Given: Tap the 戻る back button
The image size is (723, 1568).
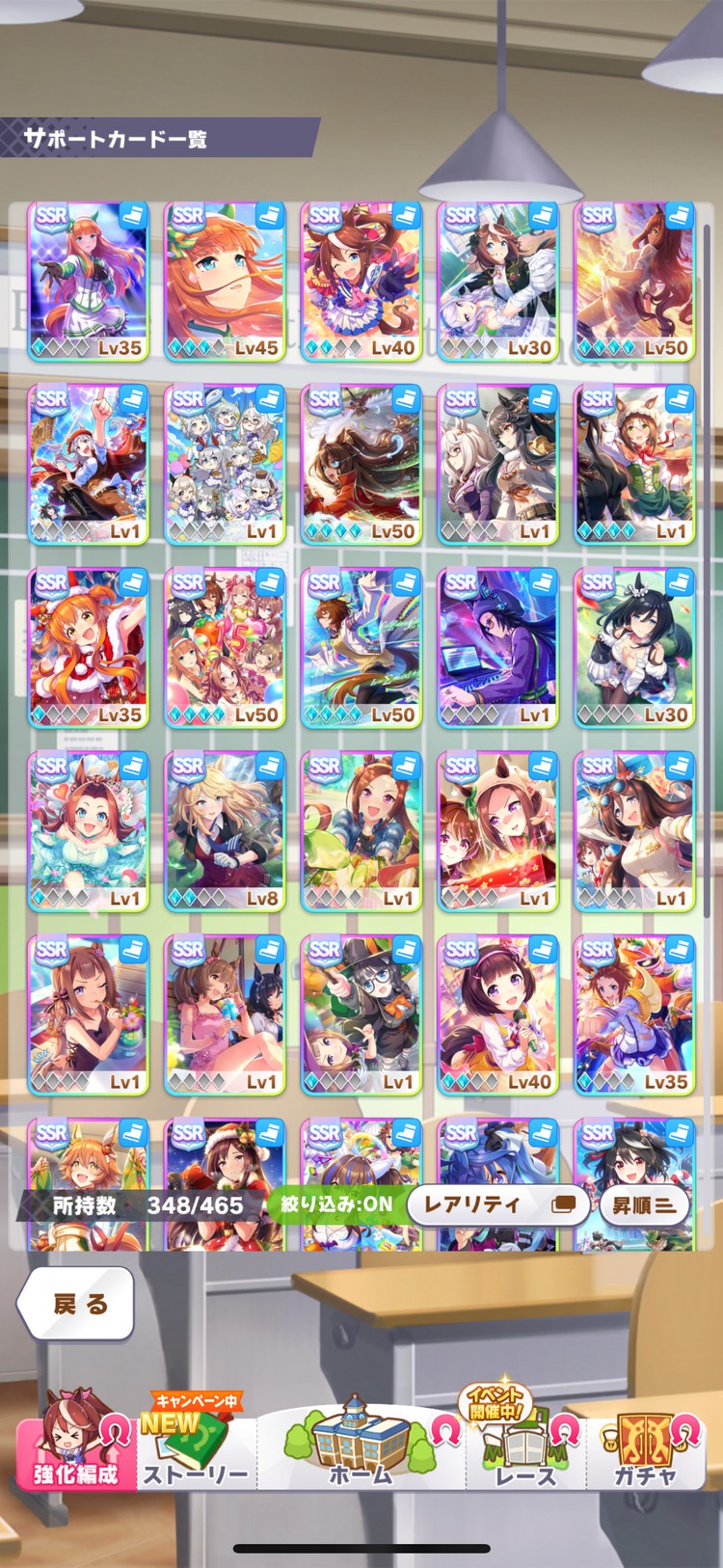Looking at the screenshot, I should point(76,1304).
